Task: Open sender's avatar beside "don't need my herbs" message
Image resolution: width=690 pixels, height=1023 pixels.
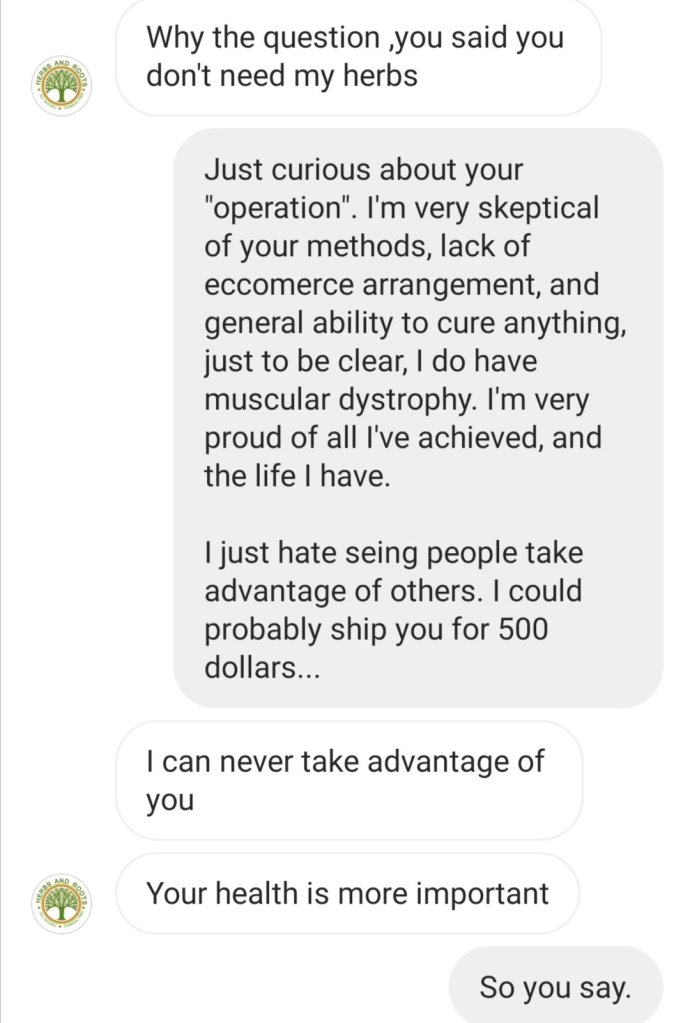Action: pos(61,86)
